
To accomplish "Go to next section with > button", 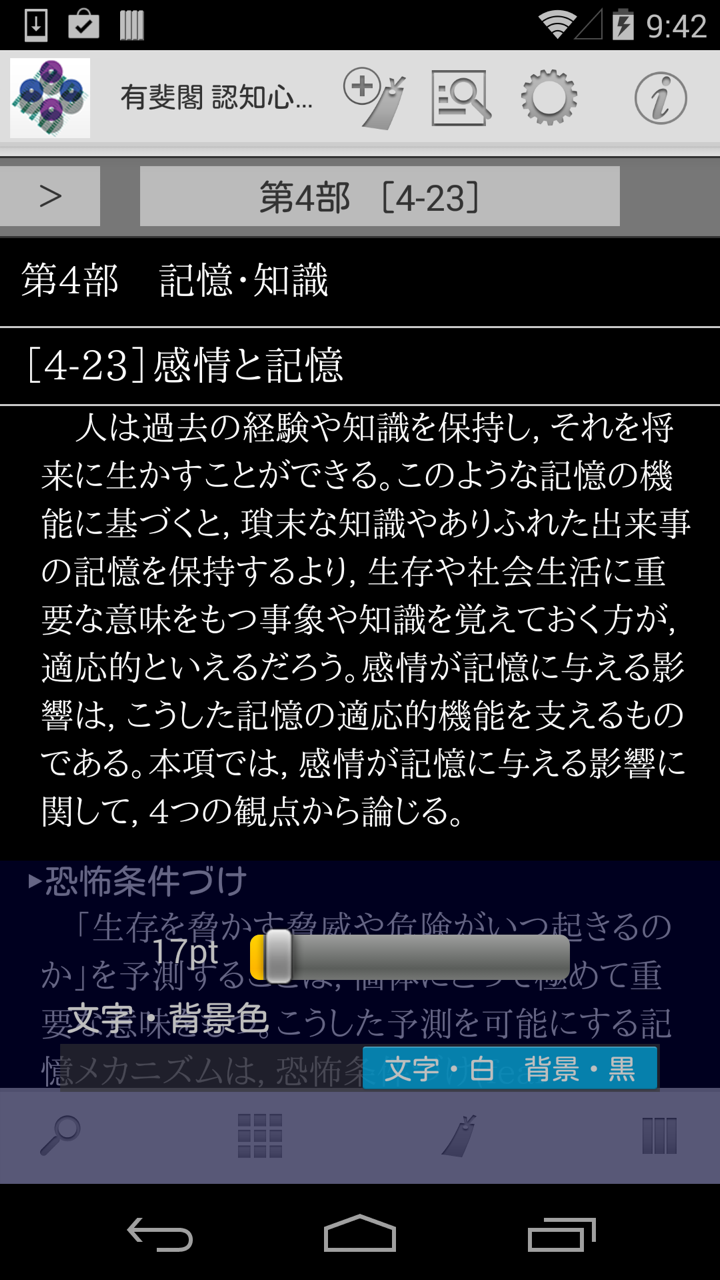I will click(x=50, y=196).
